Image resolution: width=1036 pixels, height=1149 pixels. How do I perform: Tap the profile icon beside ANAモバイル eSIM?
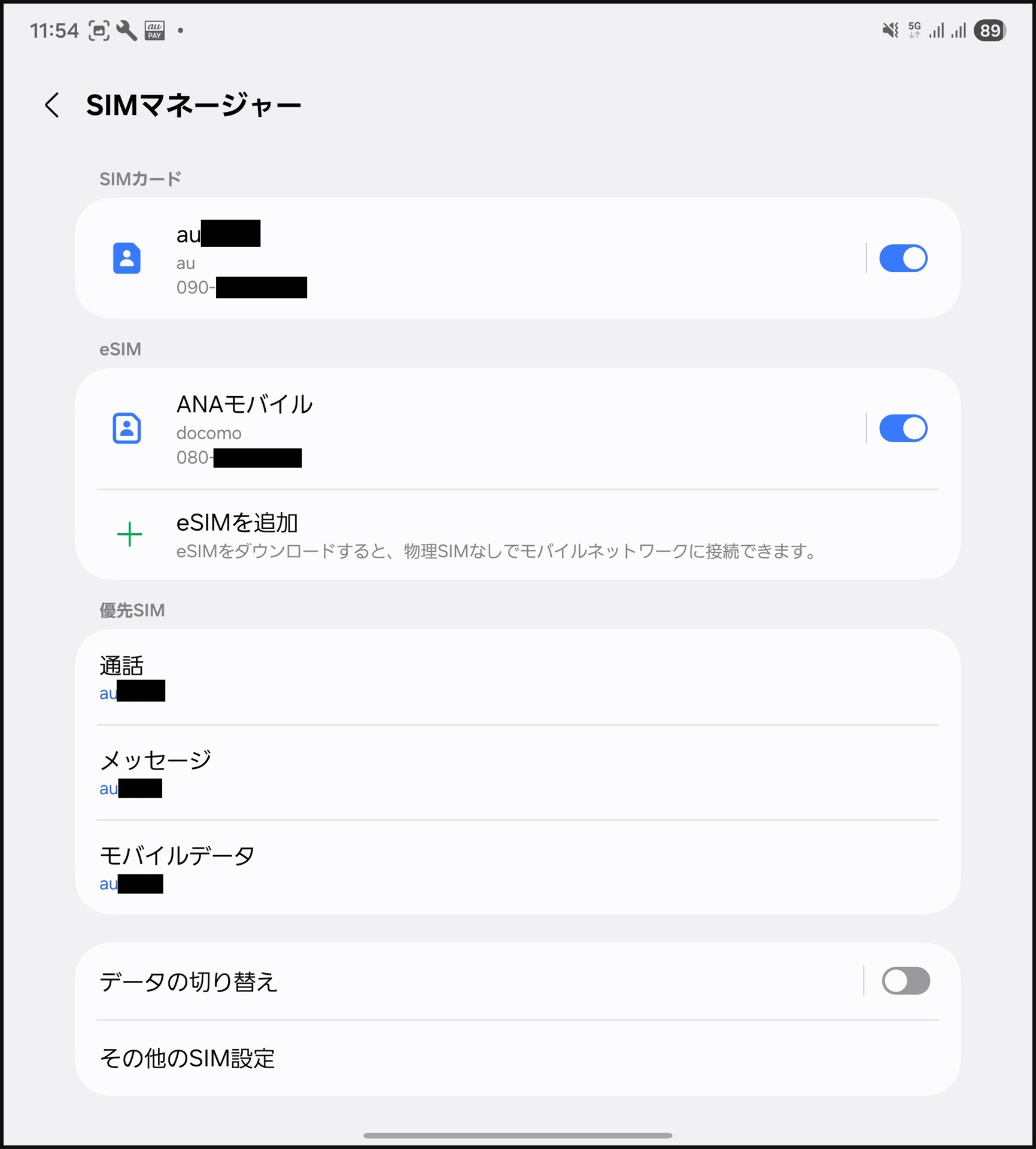[127, 428]
